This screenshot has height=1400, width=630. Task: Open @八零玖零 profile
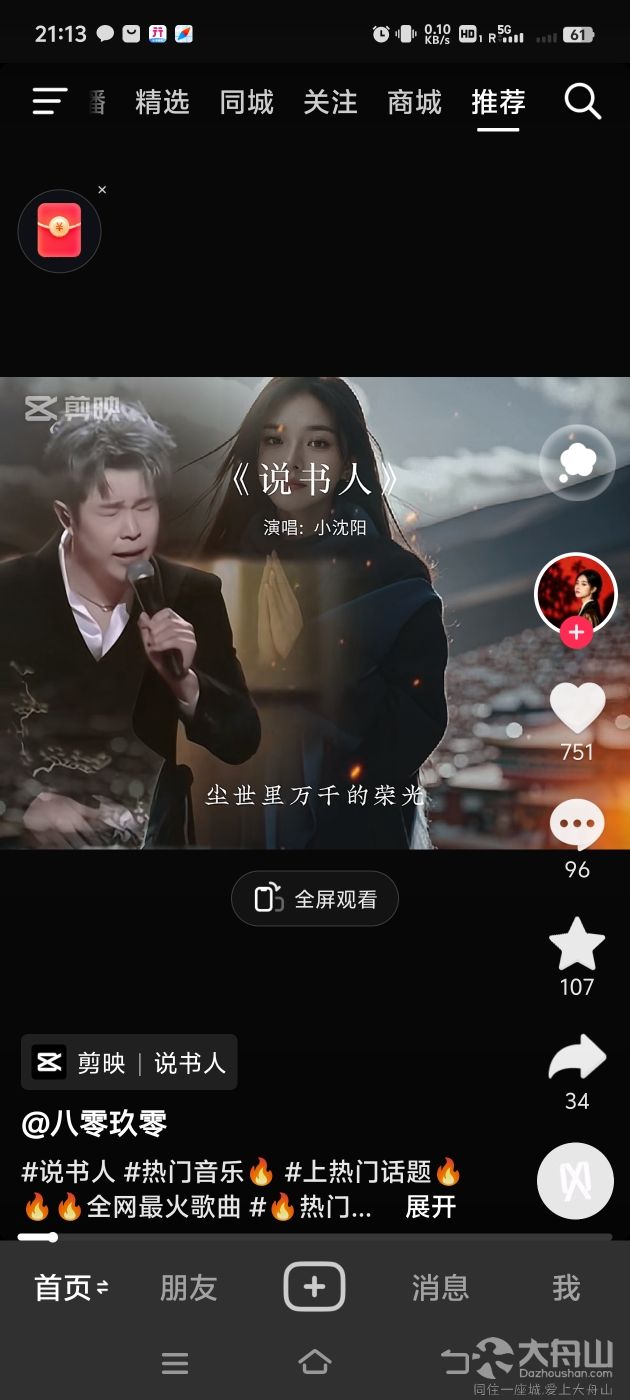click(x=94, y=1123)
